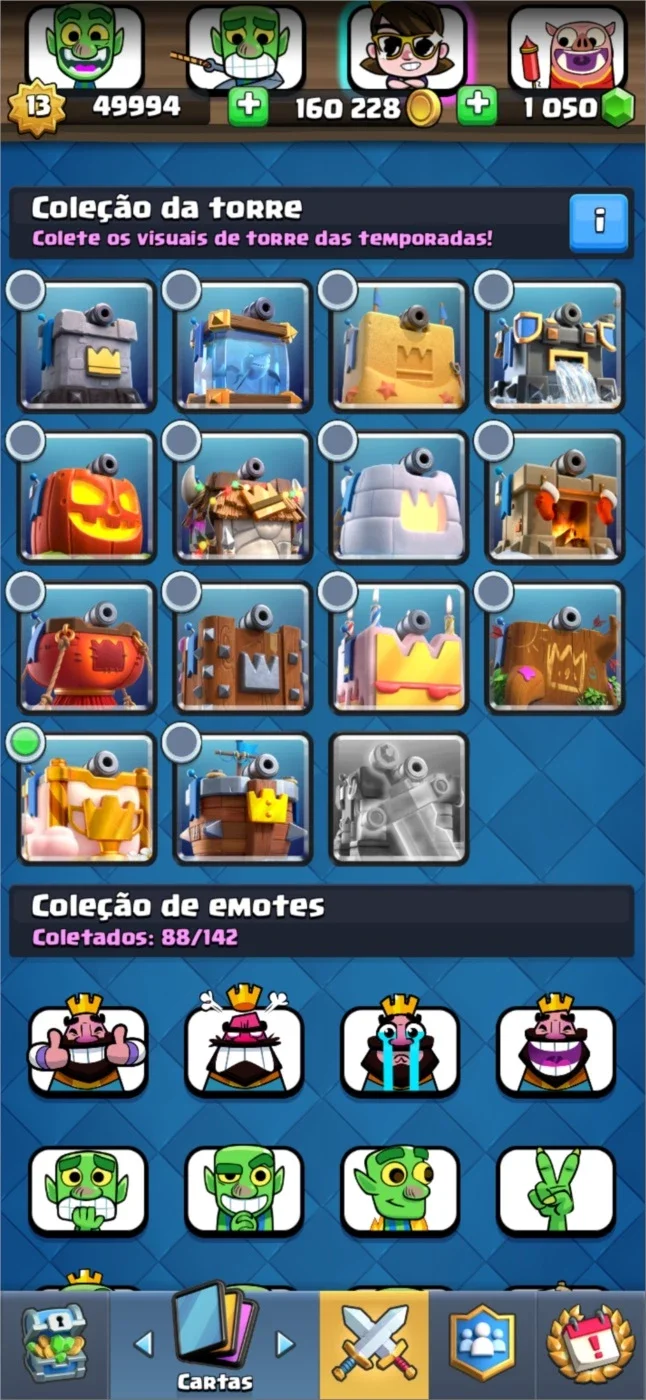The height and width of the screenshot is (1400, 646).
Task: Select the igloo tower skin
Action: coord(400,496)
